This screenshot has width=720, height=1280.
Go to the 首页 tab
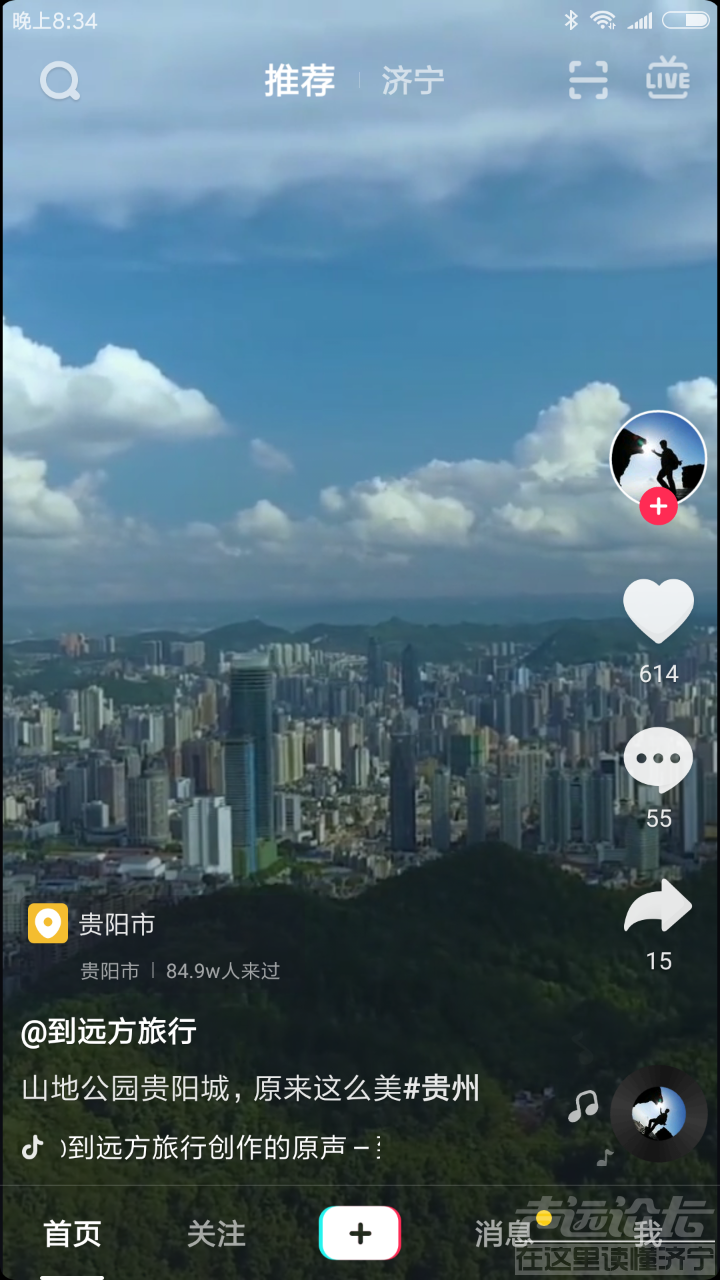click(72, 1234)
